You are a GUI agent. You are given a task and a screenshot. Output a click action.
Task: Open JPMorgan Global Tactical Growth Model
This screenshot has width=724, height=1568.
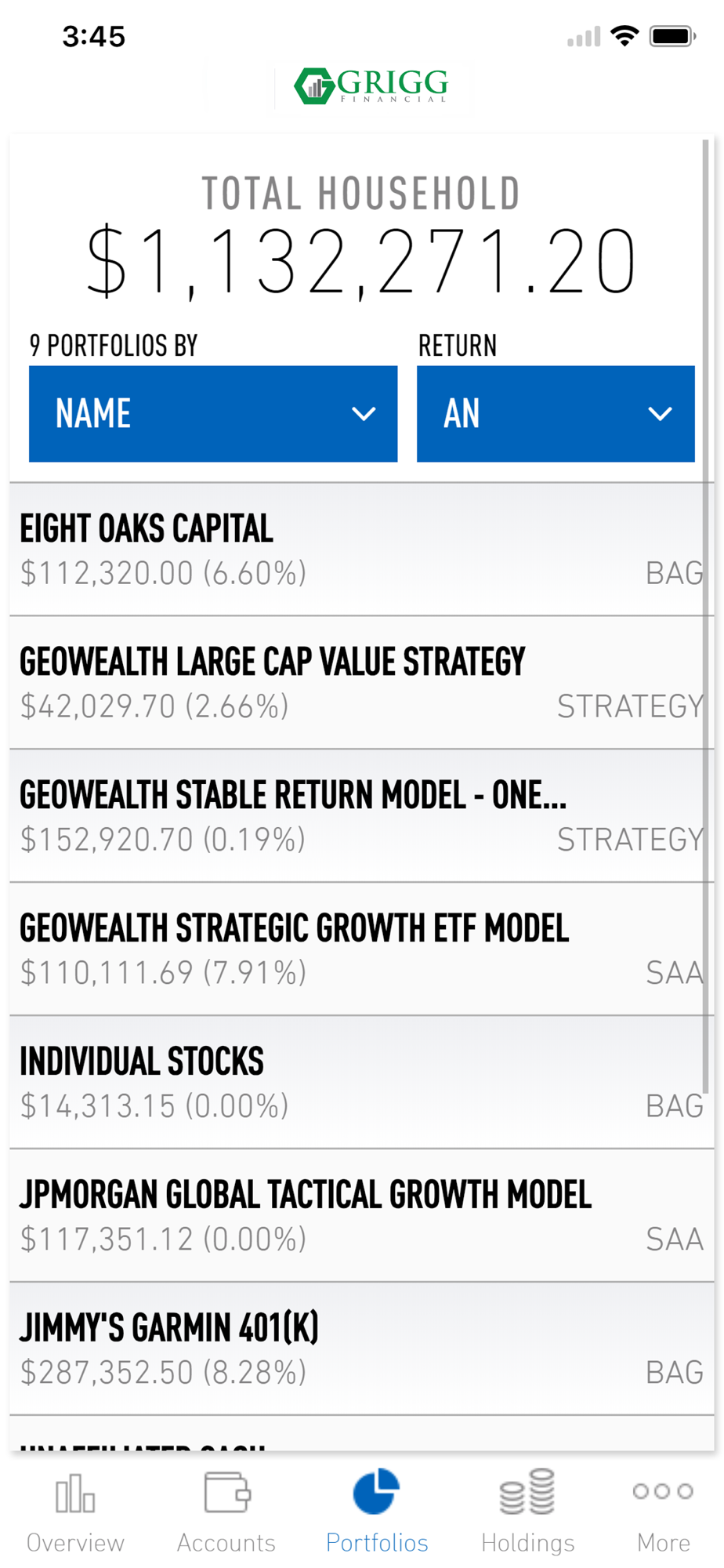point(362,1216)
